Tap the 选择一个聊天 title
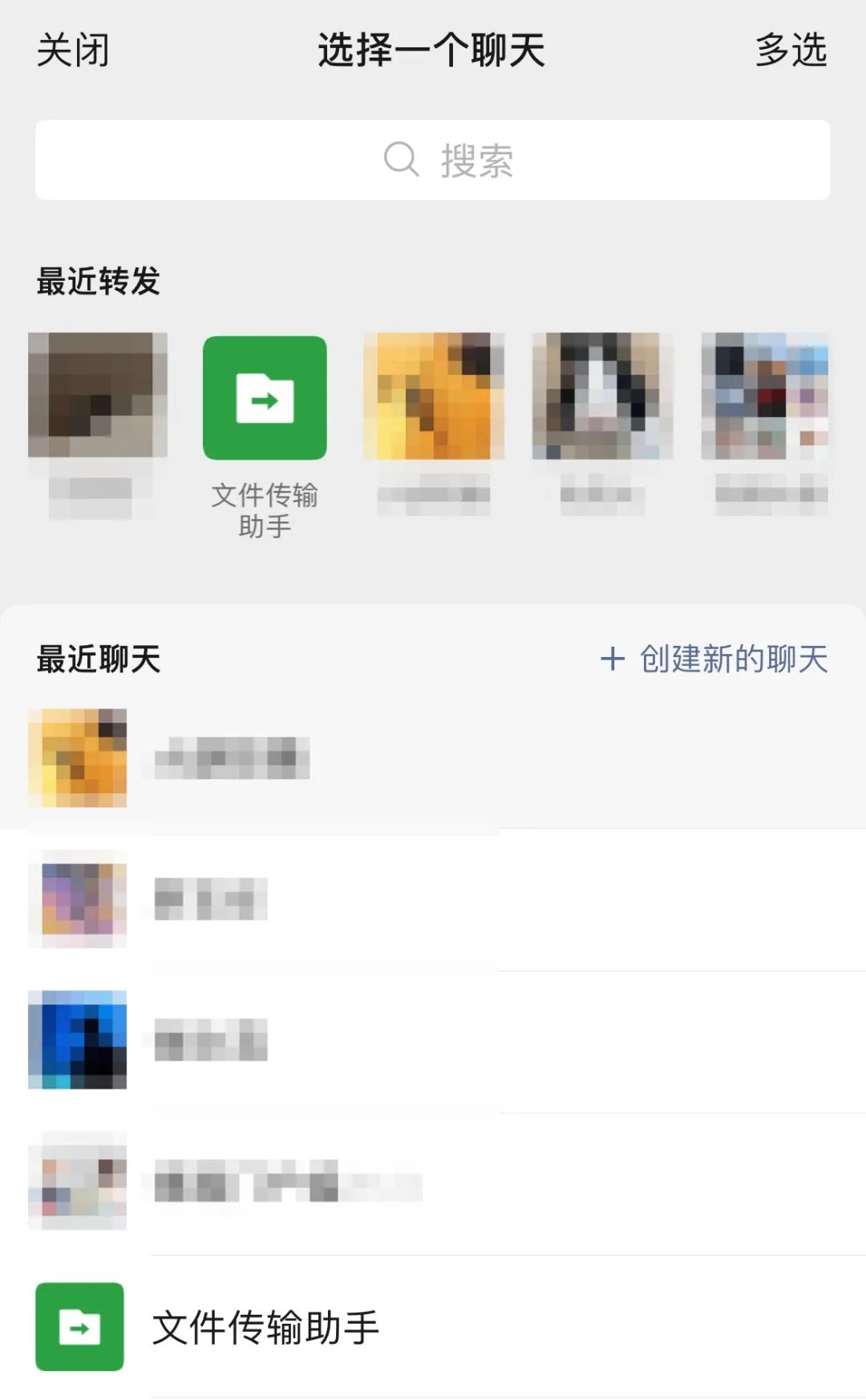 click(433, 51)
